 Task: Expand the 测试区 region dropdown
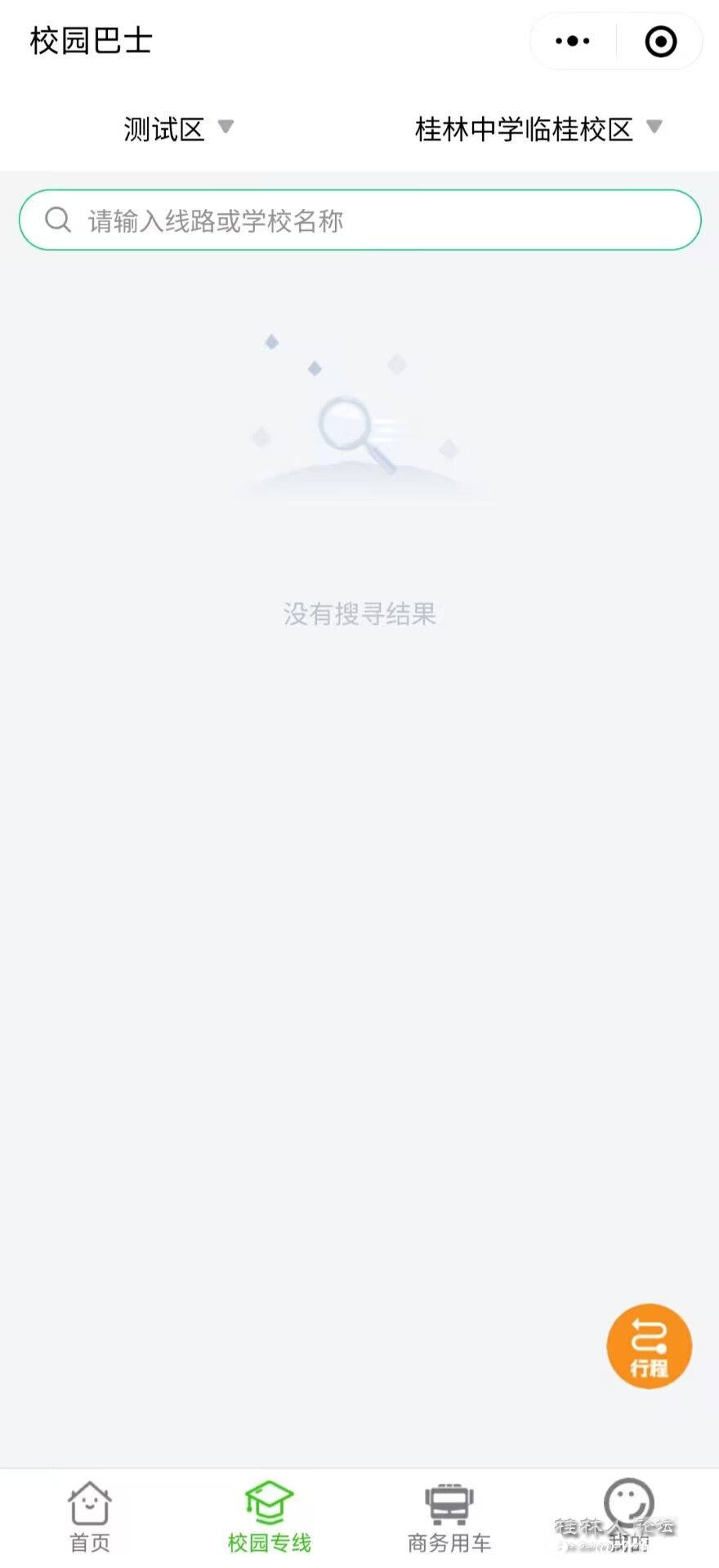tap(163, 128)
